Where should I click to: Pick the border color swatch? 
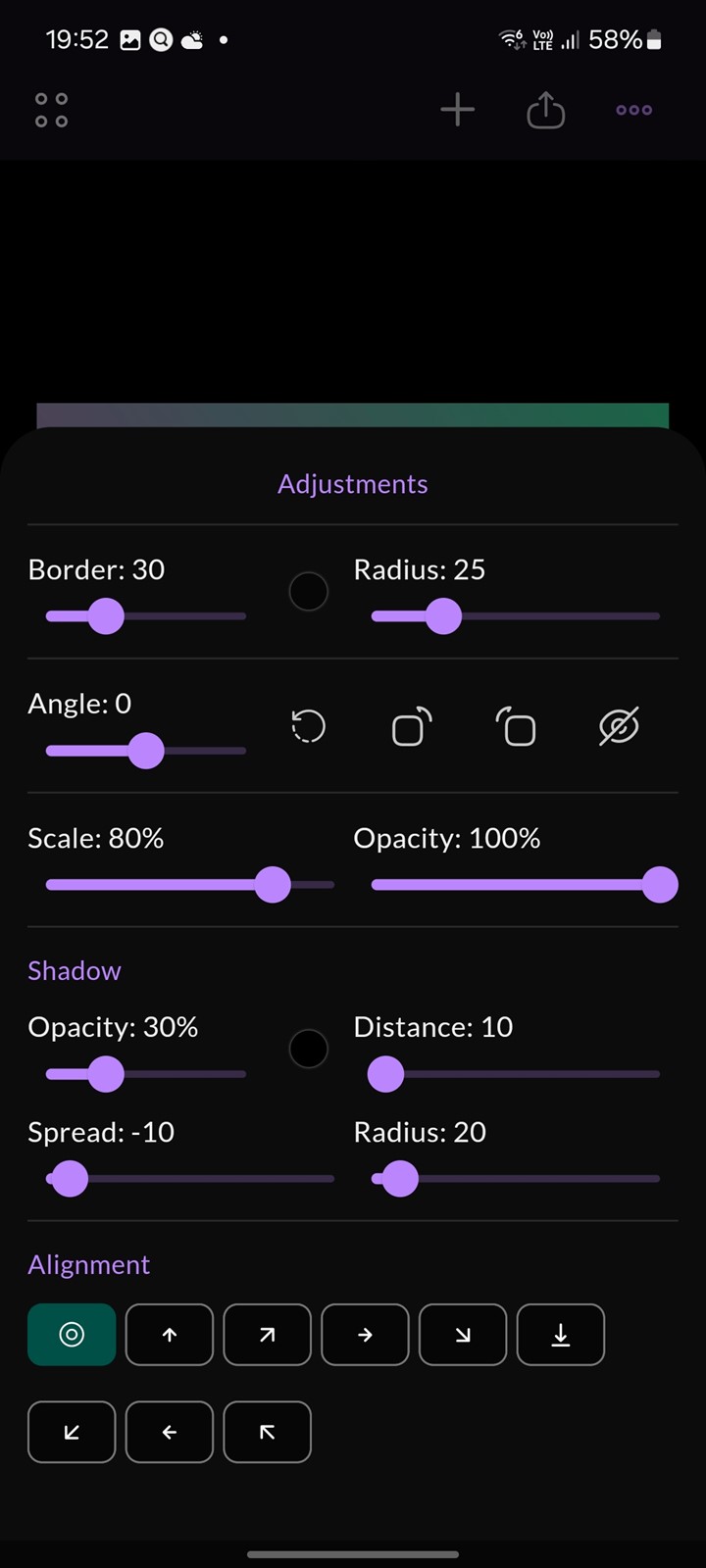tap(308, 592)
